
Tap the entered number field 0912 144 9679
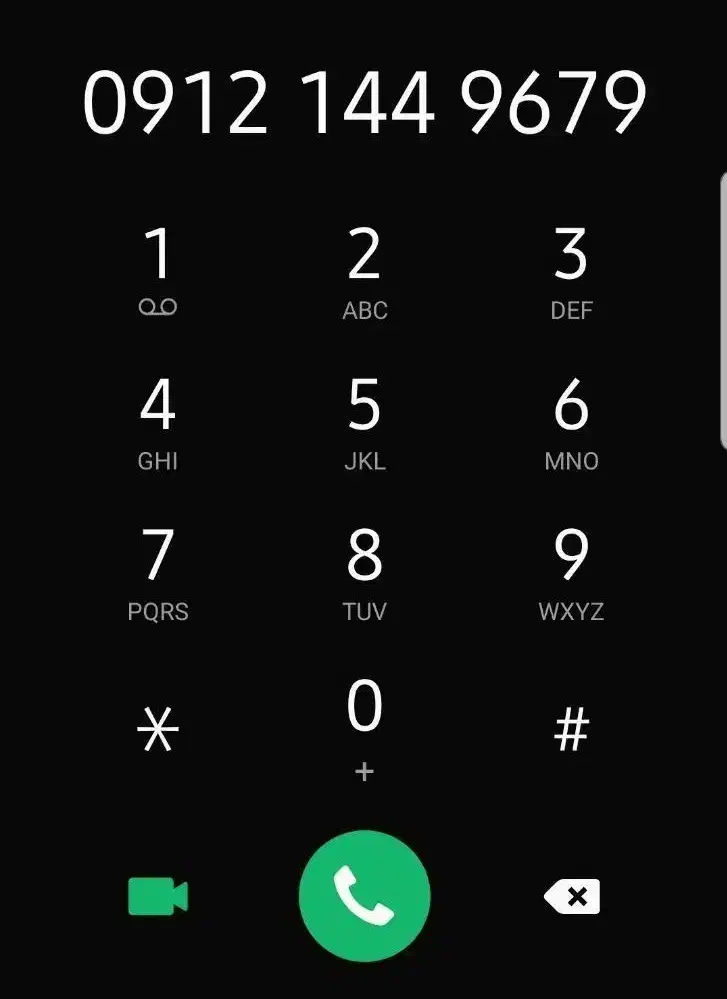(364, 103)
